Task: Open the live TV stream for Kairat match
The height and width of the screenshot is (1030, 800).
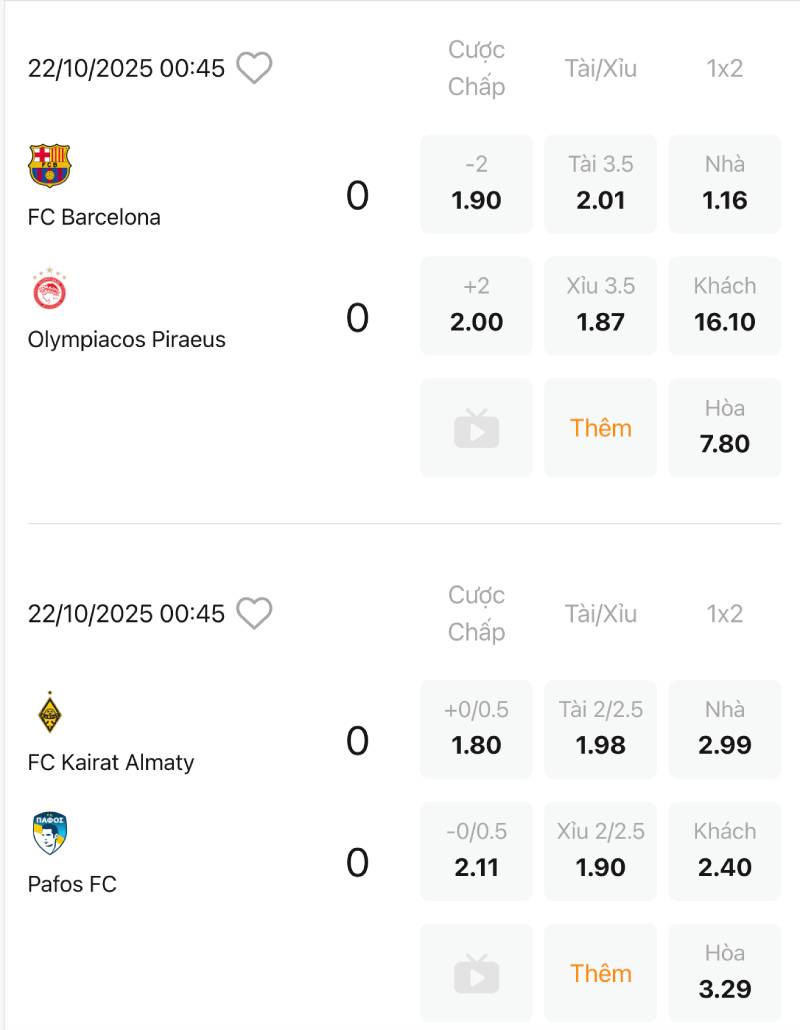Action: pyautogui.click(x=477, y=972)
